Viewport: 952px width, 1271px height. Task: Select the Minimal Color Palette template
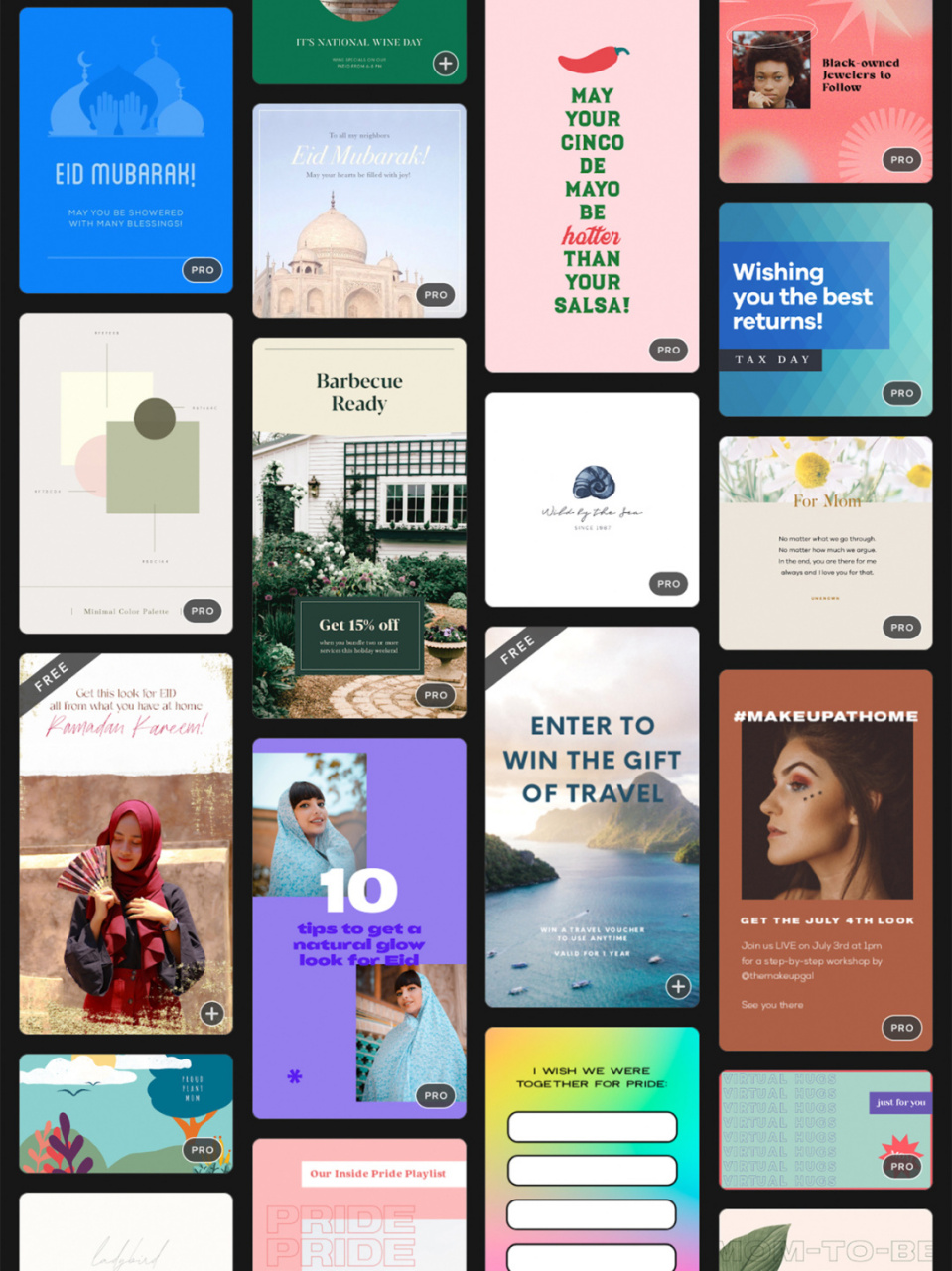[126, 473]
